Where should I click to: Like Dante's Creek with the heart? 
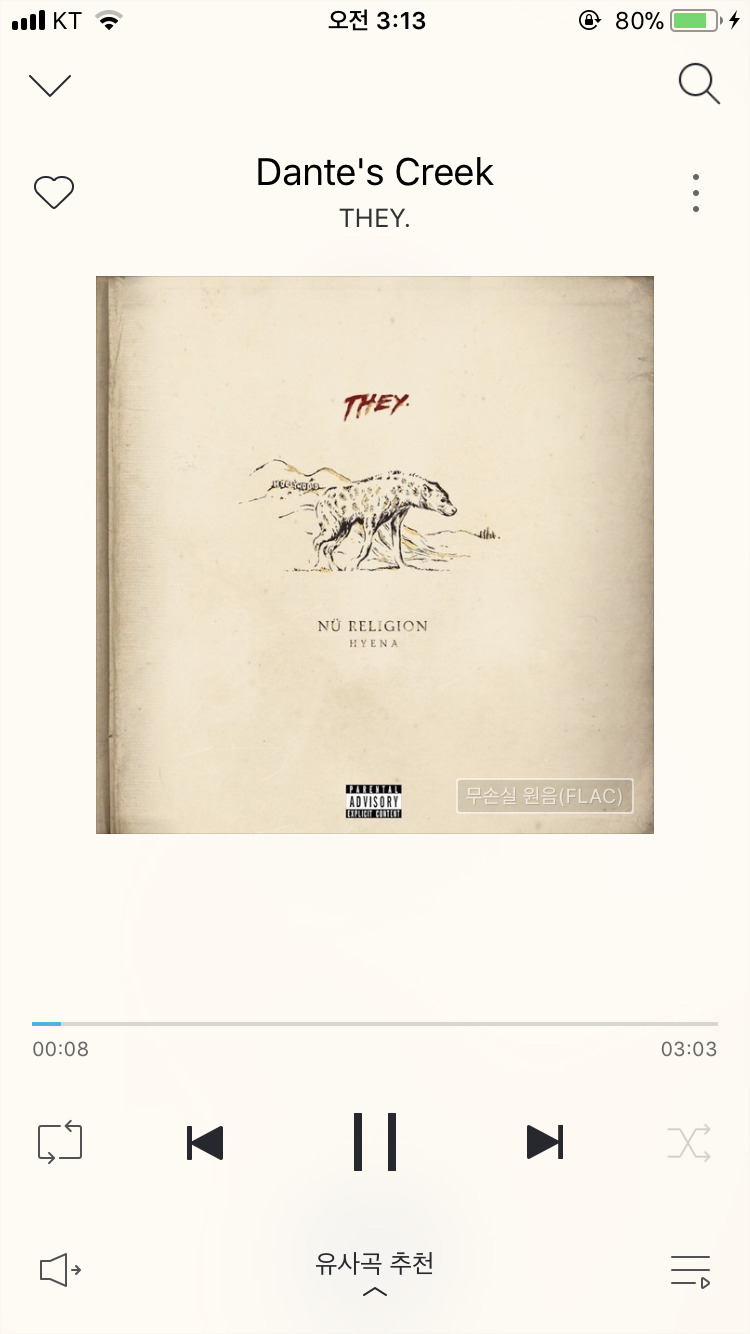coord(54,192)
